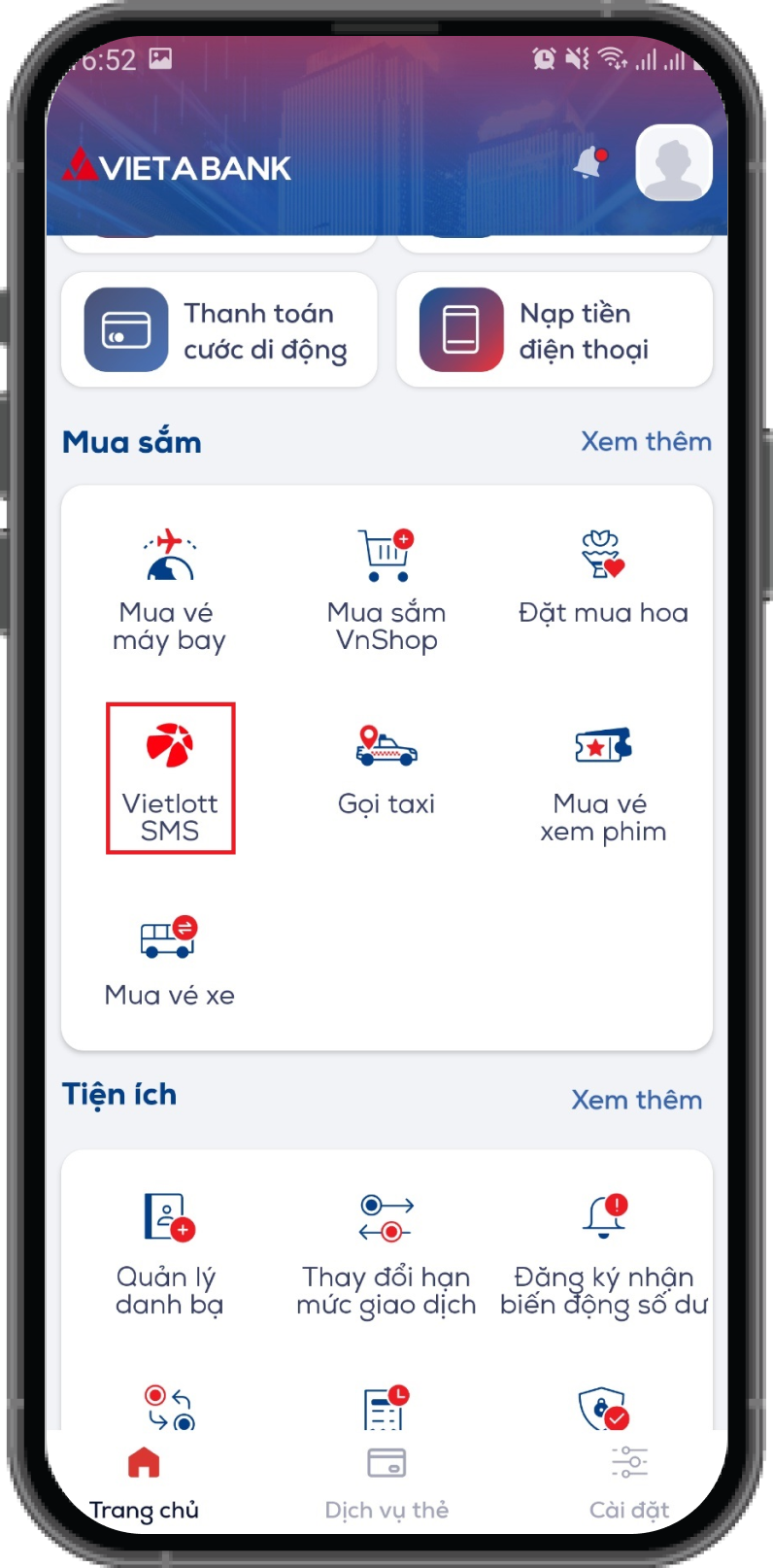Open Vietlott SMS
The image size is (773, 1568).
coord(170,778)
